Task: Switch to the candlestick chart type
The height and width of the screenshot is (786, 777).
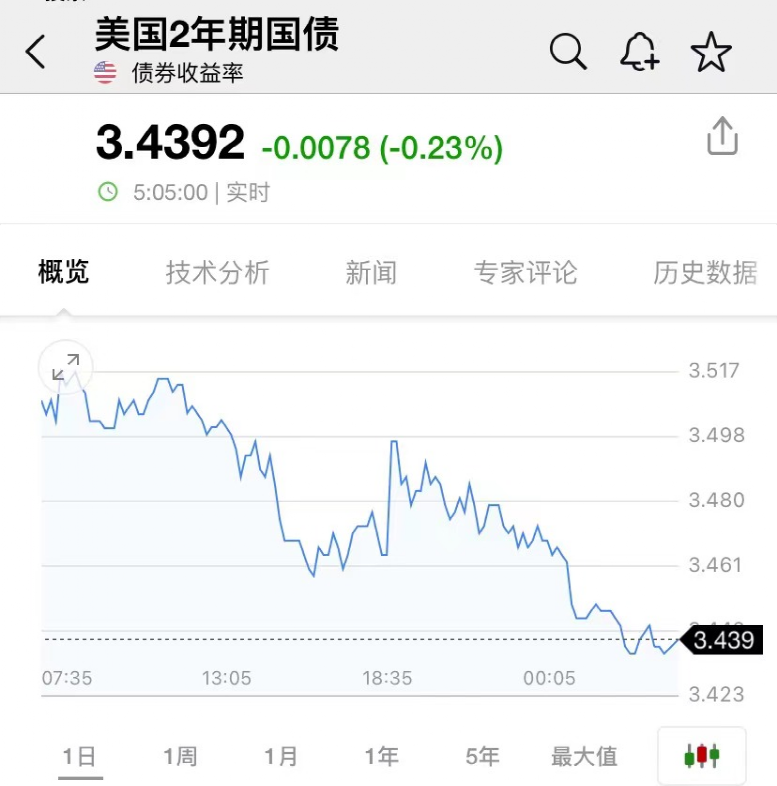Action: tap(702, 755)
